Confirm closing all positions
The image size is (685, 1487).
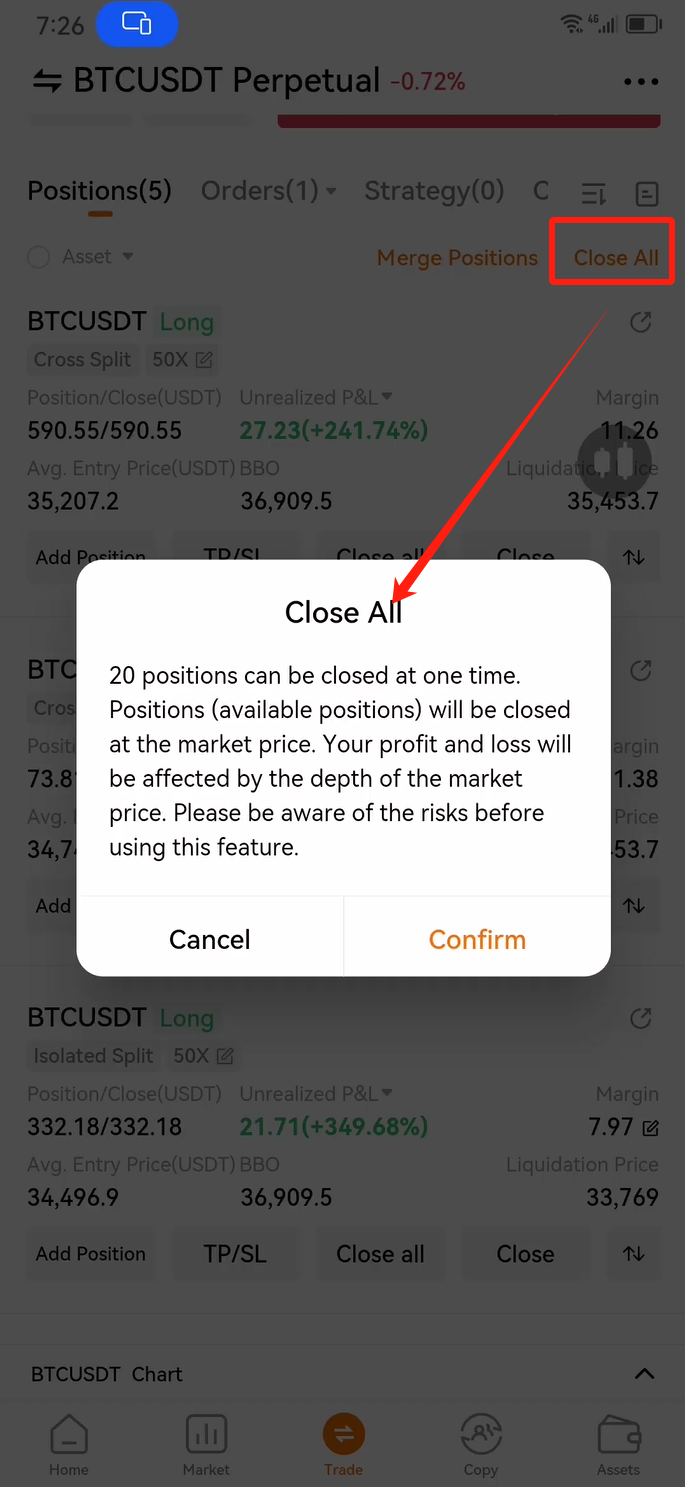pyautogui.click(x=477, y=939)
